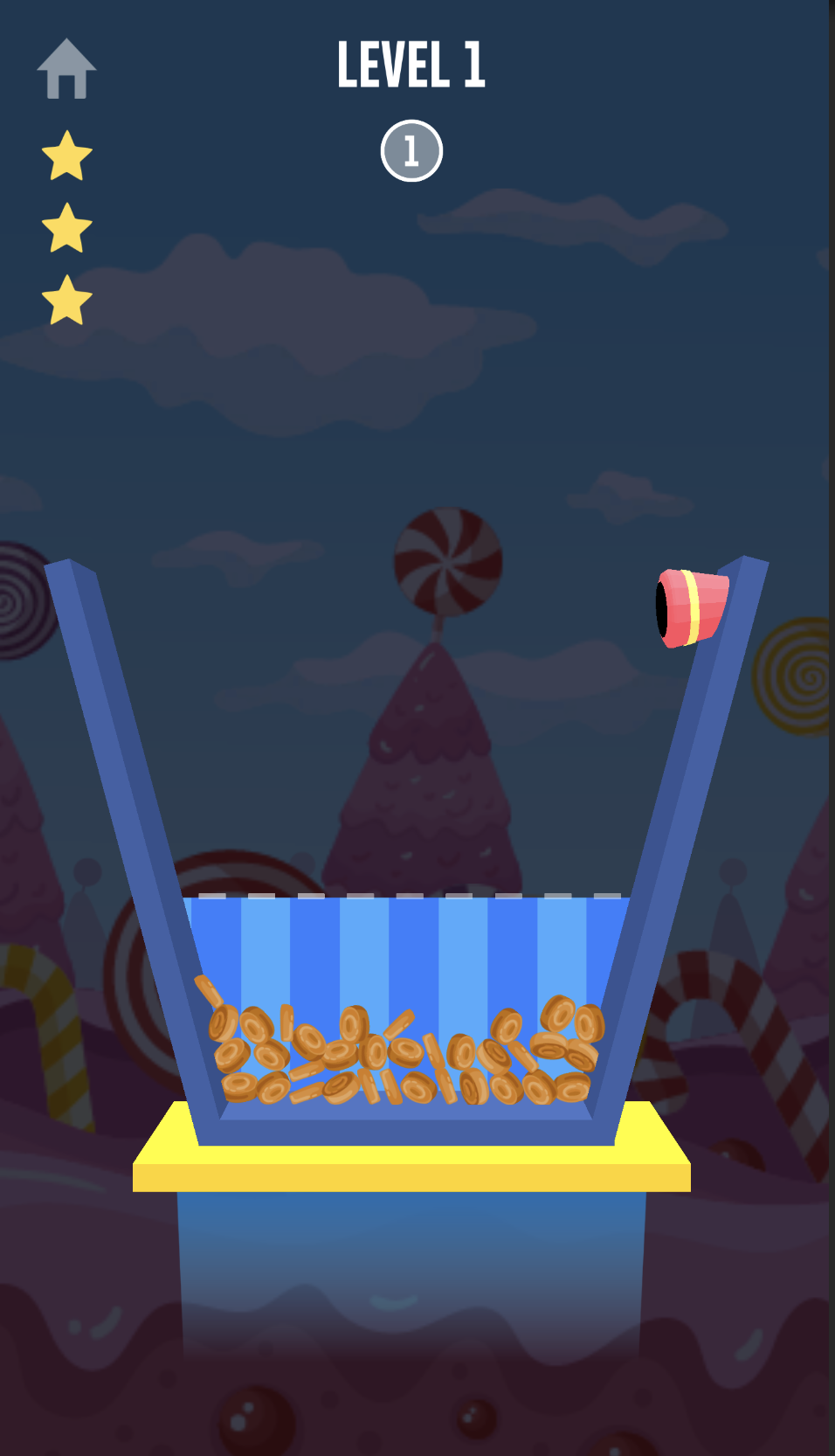Tap the red cup to pour

pos(692,608)
